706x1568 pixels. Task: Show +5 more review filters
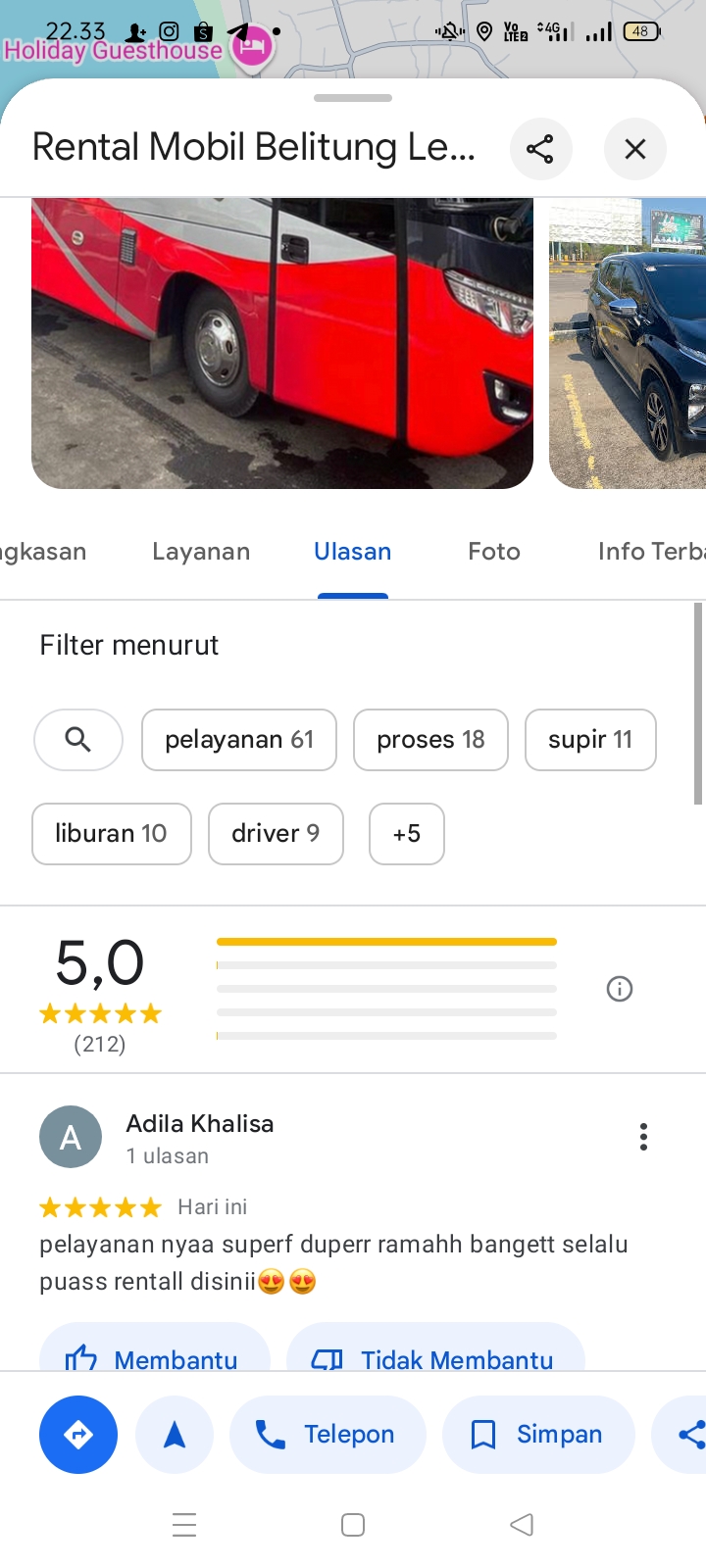[x=407, y=834]
